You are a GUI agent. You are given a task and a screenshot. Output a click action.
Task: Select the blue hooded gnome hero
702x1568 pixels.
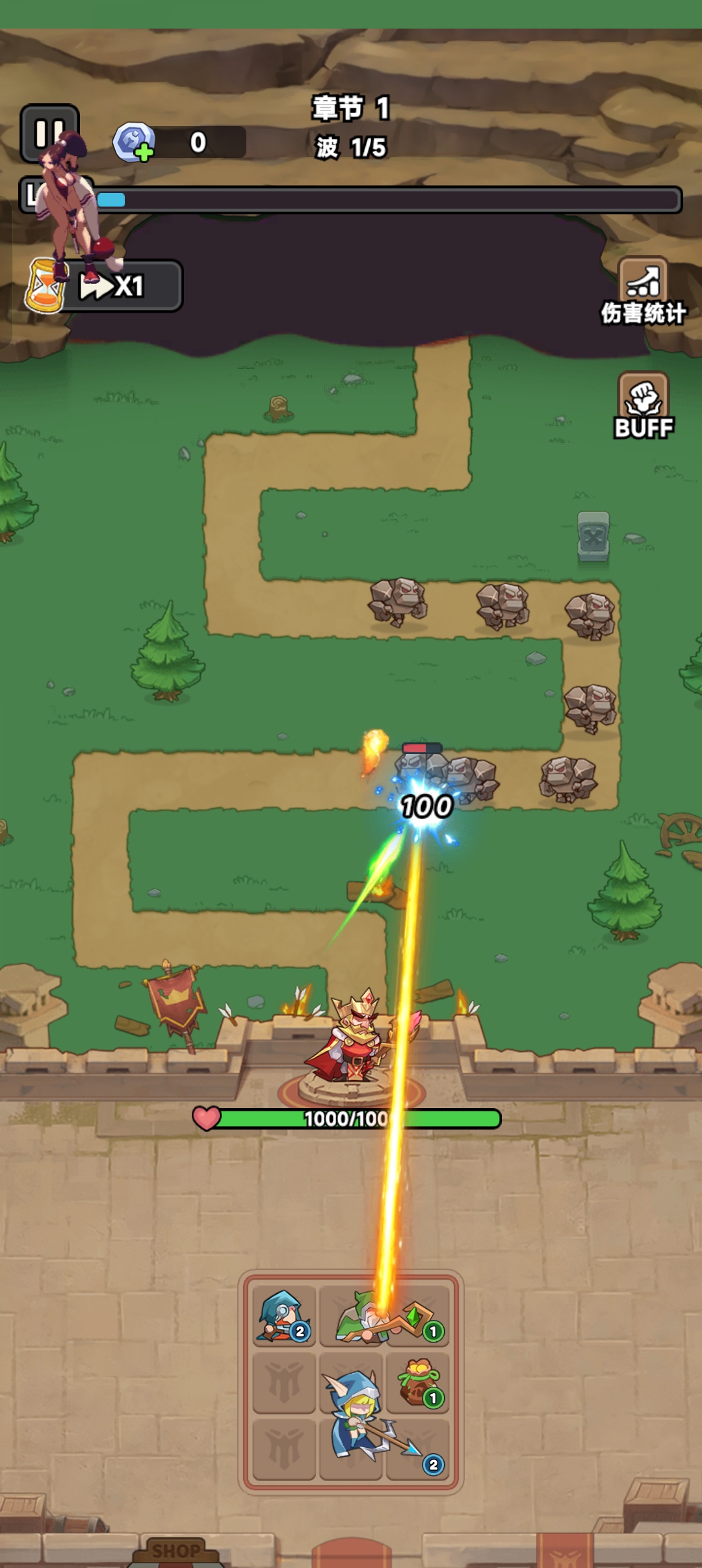[x=283, y=1316]
